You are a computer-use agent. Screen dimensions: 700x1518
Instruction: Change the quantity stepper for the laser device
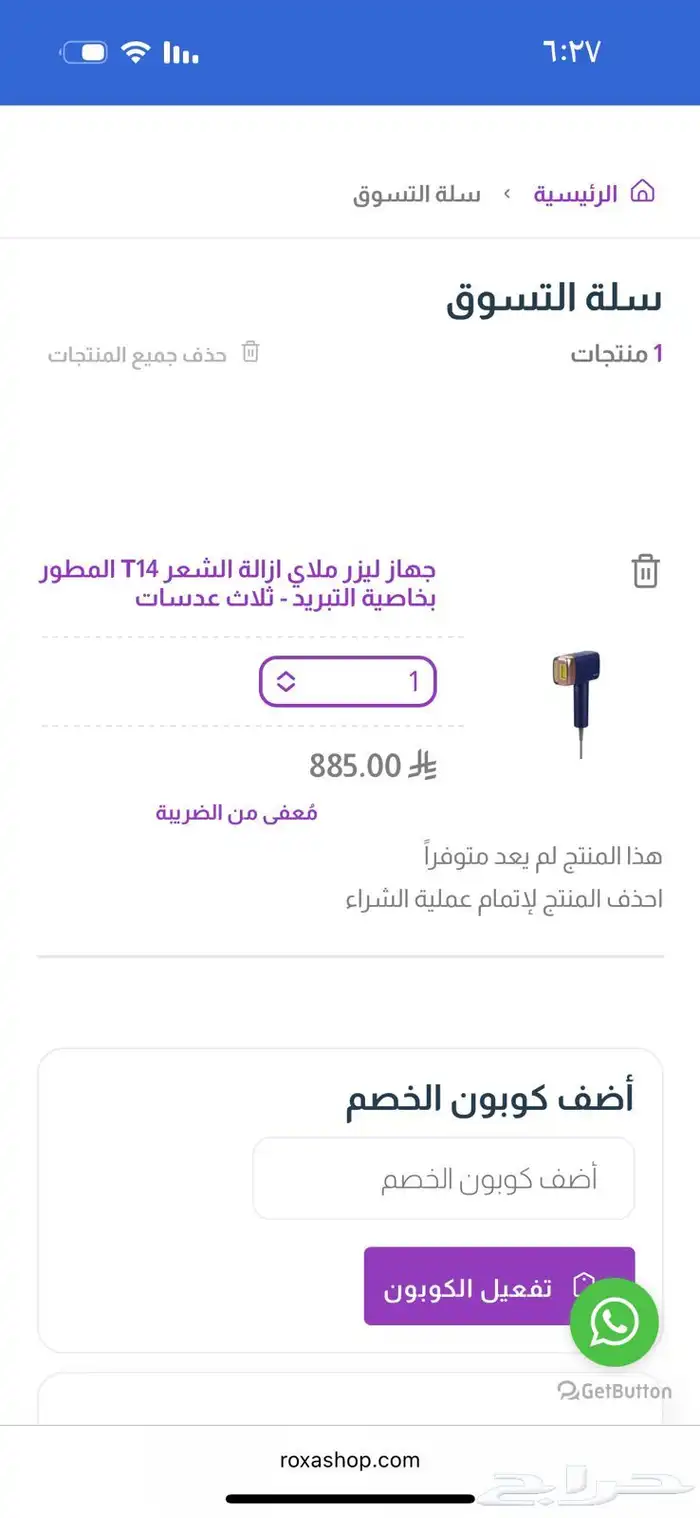(x=287, y=682)
